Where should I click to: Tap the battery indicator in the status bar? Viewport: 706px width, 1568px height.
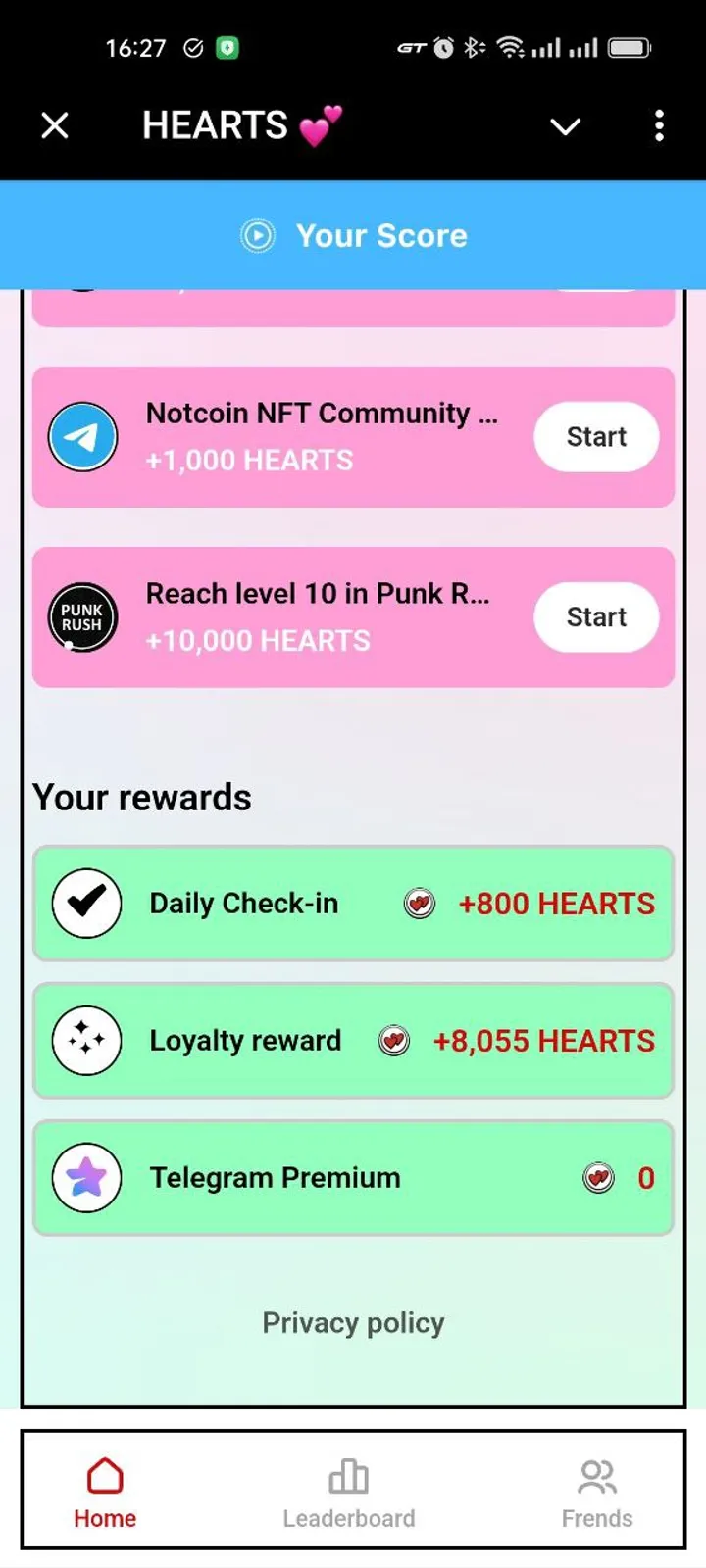[628, 47]
